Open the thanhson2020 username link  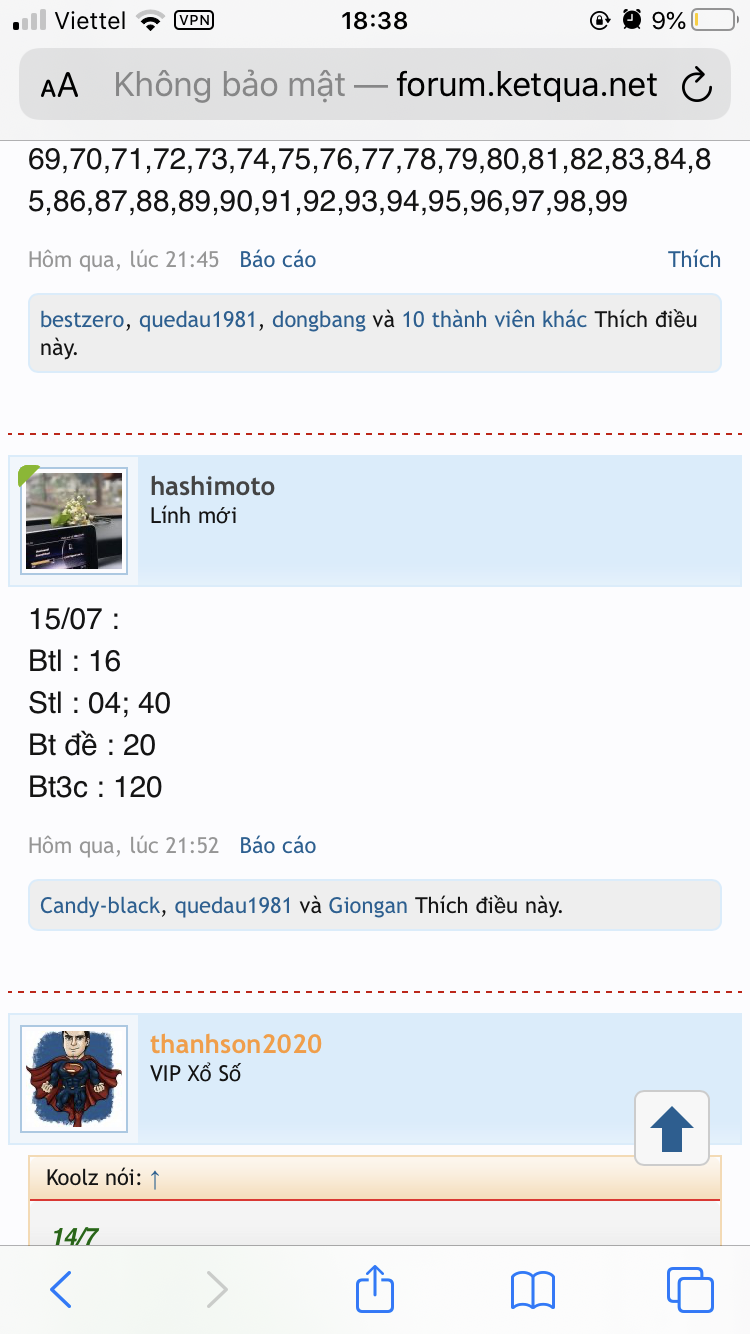pyautogui.click(x=236, y=1044)
